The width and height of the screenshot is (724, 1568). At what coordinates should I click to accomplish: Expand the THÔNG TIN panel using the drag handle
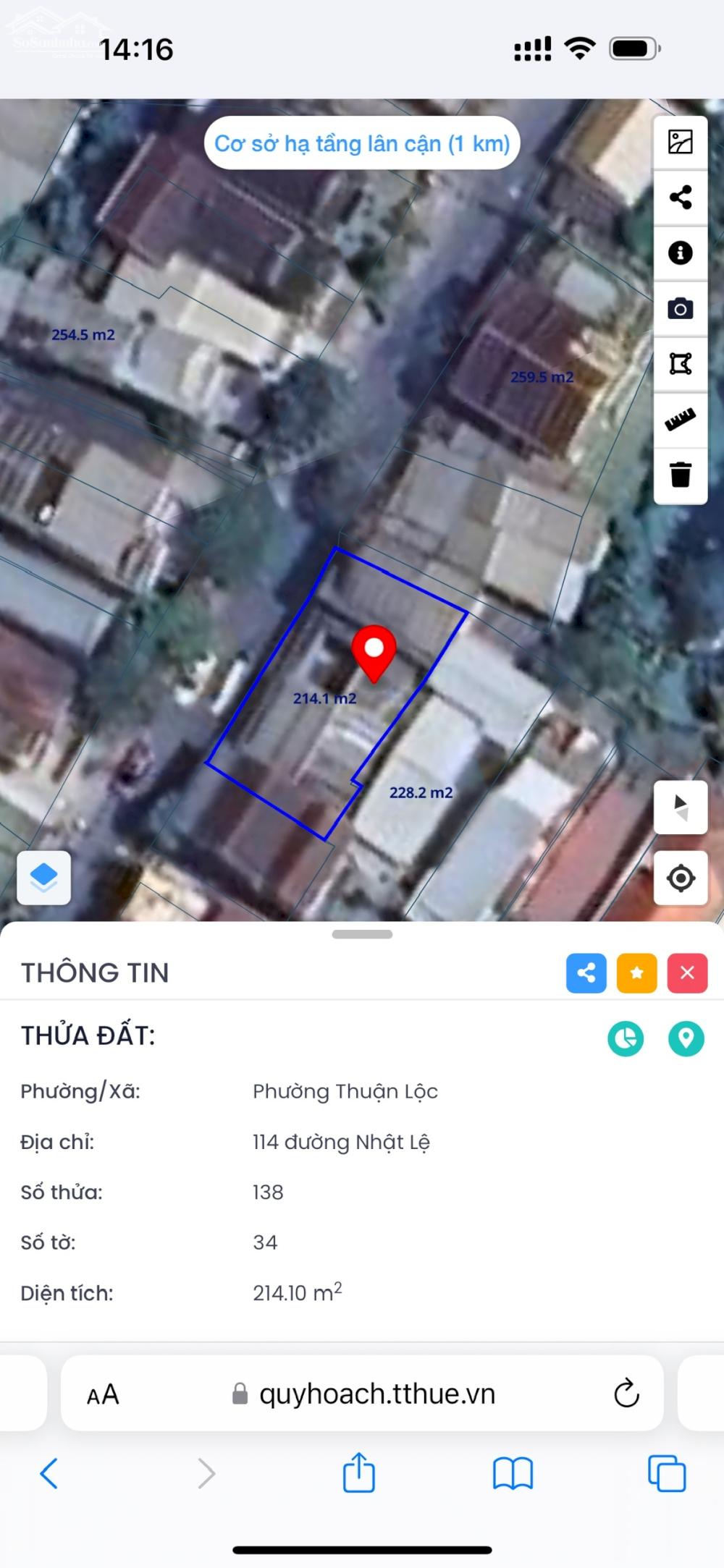(362, 935)
